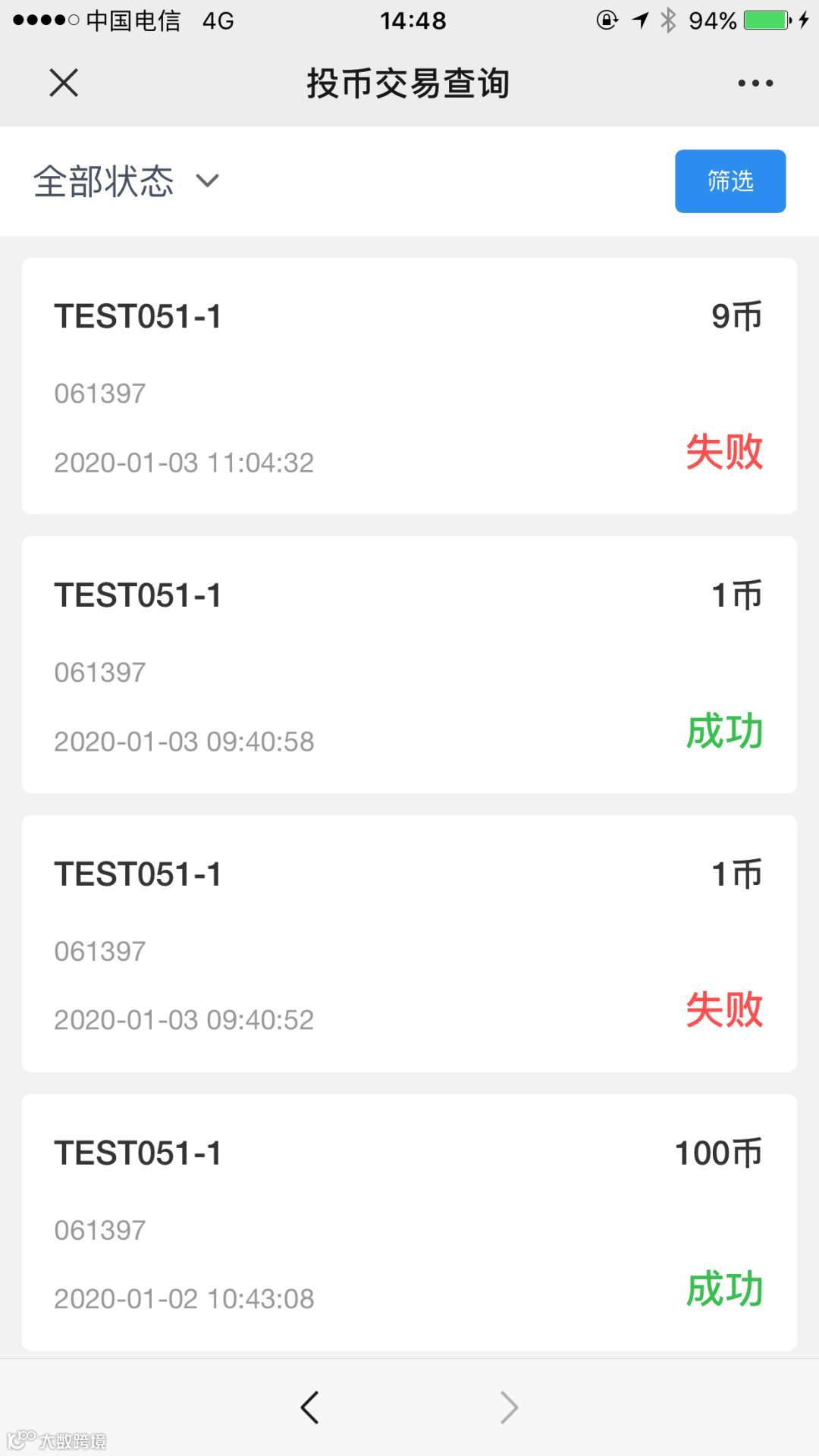Viewport: 819px width, 1456px height.
Task: Go forward with the bottom right arrow
Action: click(x=509, y=1407)
